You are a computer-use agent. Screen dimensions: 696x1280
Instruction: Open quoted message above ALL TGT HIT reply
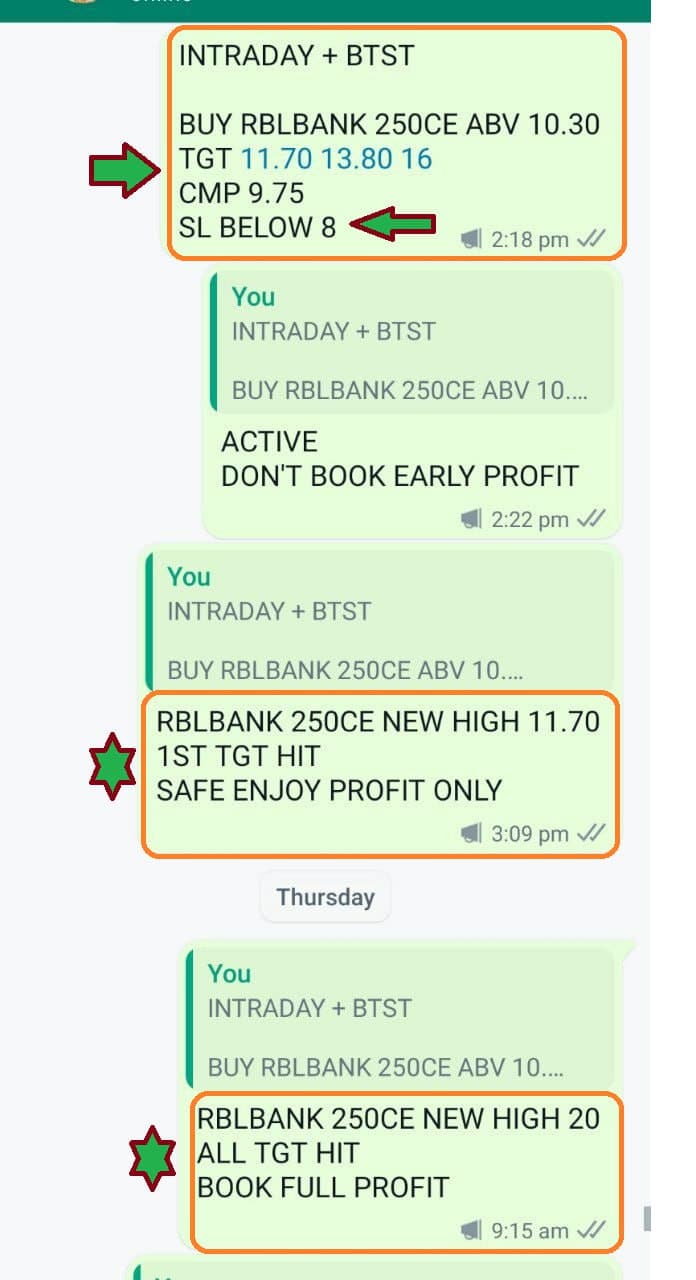400,1020
